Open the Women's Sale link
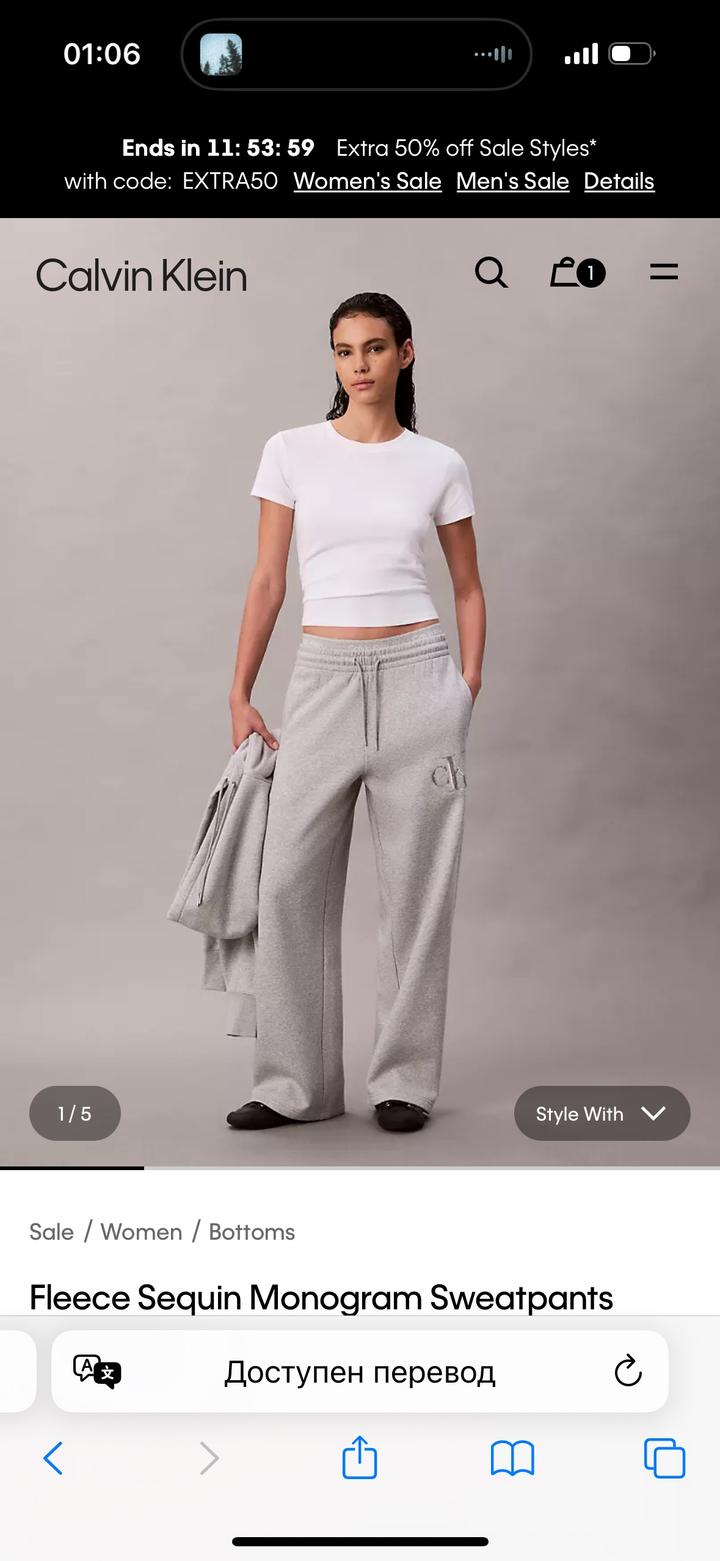 click(367, 181)
